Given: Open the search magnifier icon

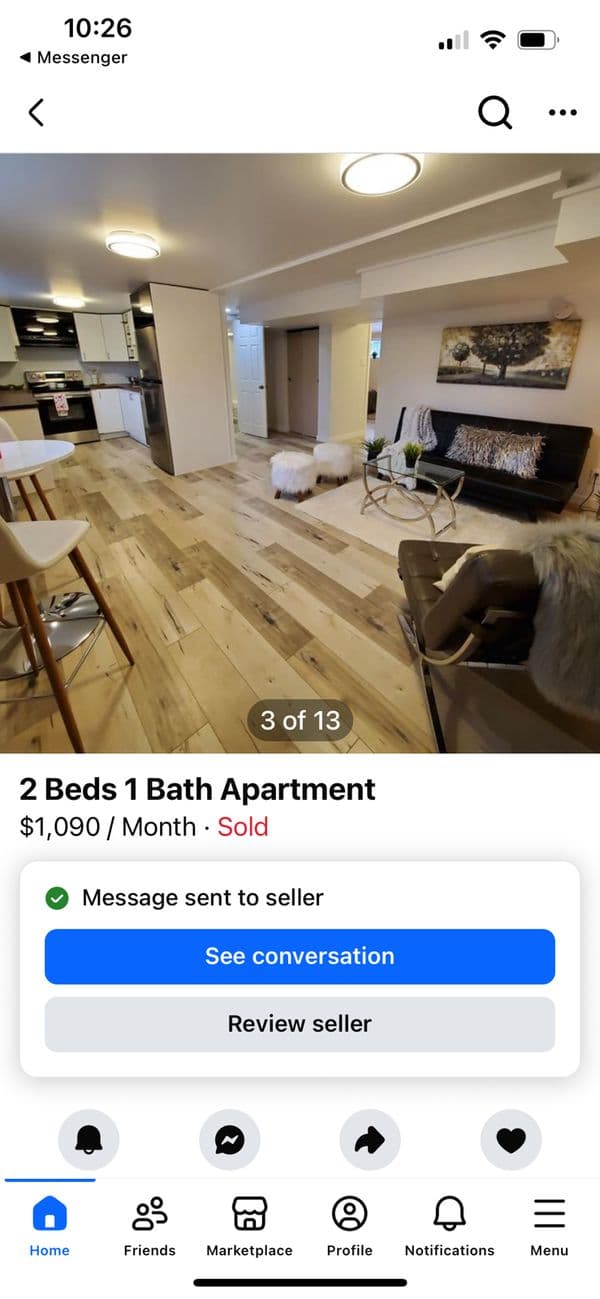Looking at the screenshot, I should click(494, 113).
